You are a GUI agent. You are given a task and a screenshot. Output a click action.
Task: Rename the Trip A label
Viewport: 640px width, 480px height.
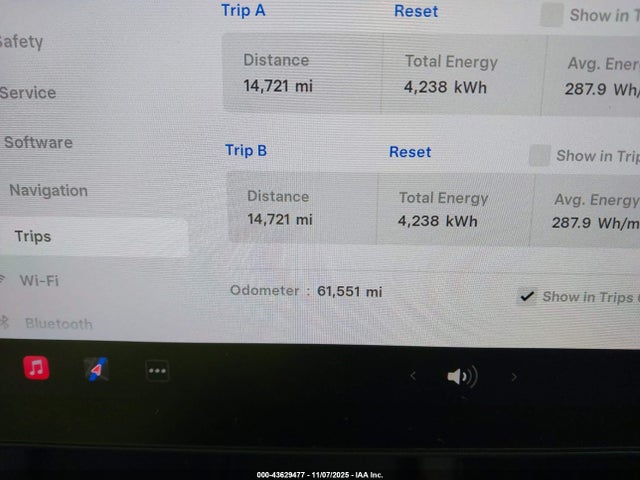243,11
